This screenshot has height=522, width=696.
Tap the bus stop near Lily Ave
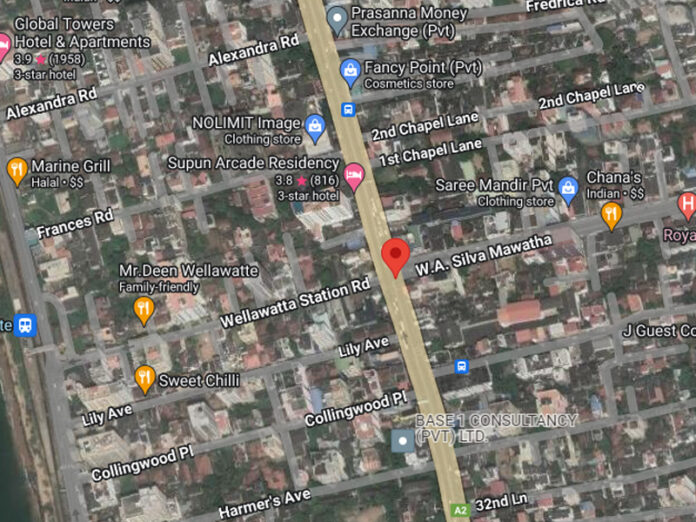[461, 366]
